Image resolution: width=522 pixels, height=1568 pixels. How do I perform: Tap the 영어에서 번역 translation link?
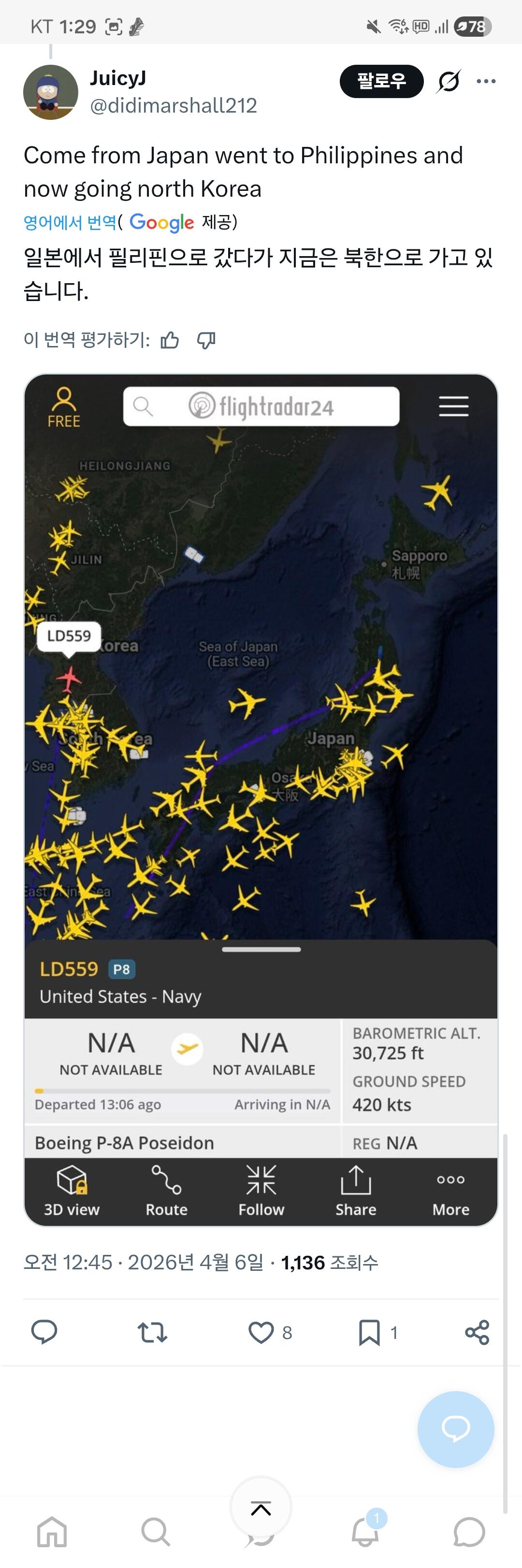(70, 222)
